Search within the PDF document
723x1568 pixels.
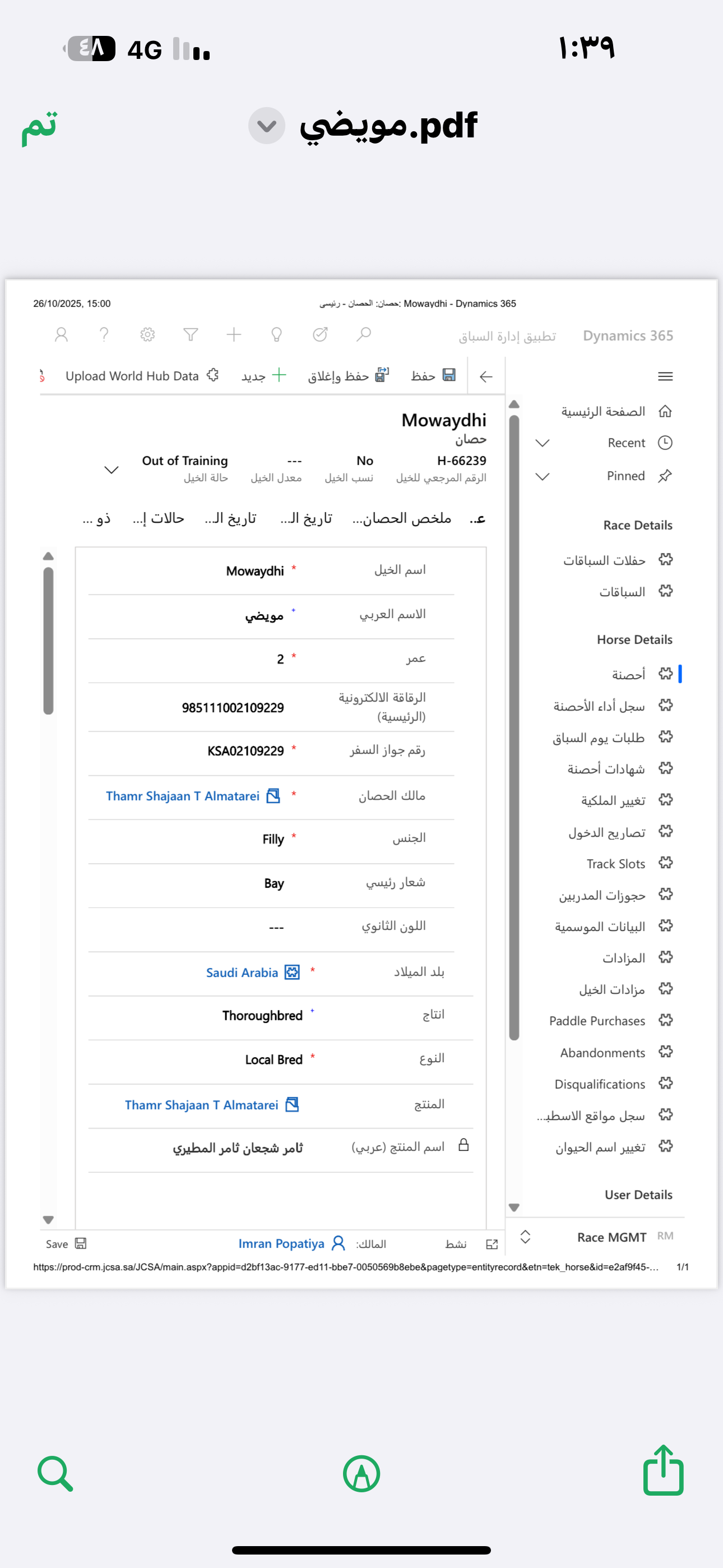[55, 1474]
